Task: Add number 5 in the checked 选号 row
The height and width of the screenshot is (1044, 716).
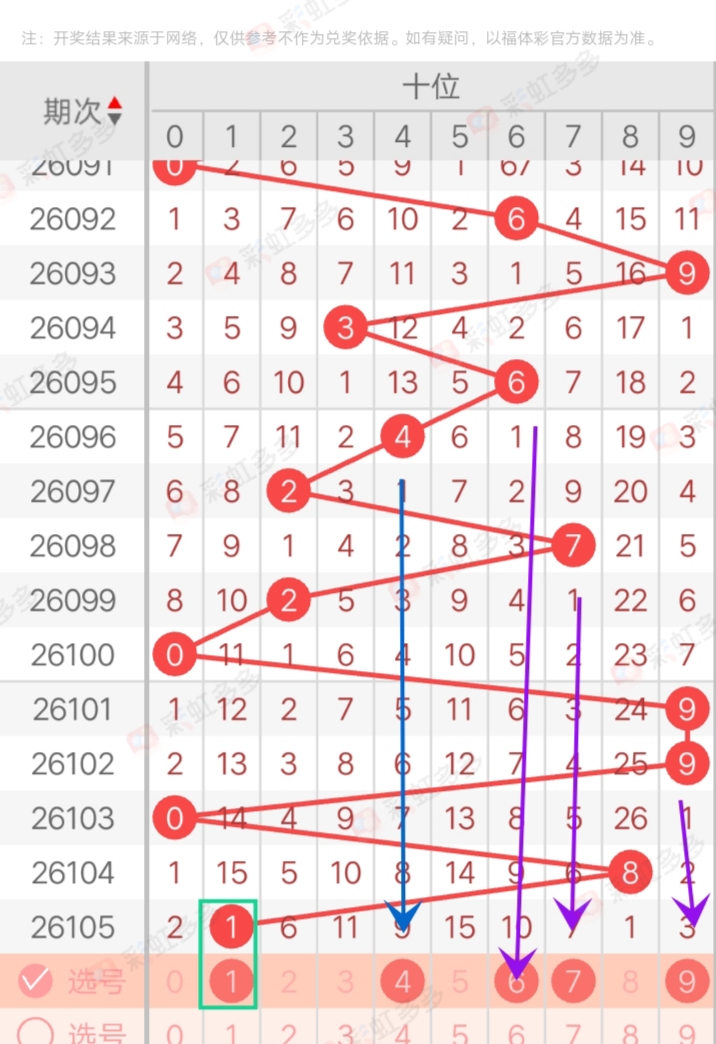Action: [x=460, y=982]
